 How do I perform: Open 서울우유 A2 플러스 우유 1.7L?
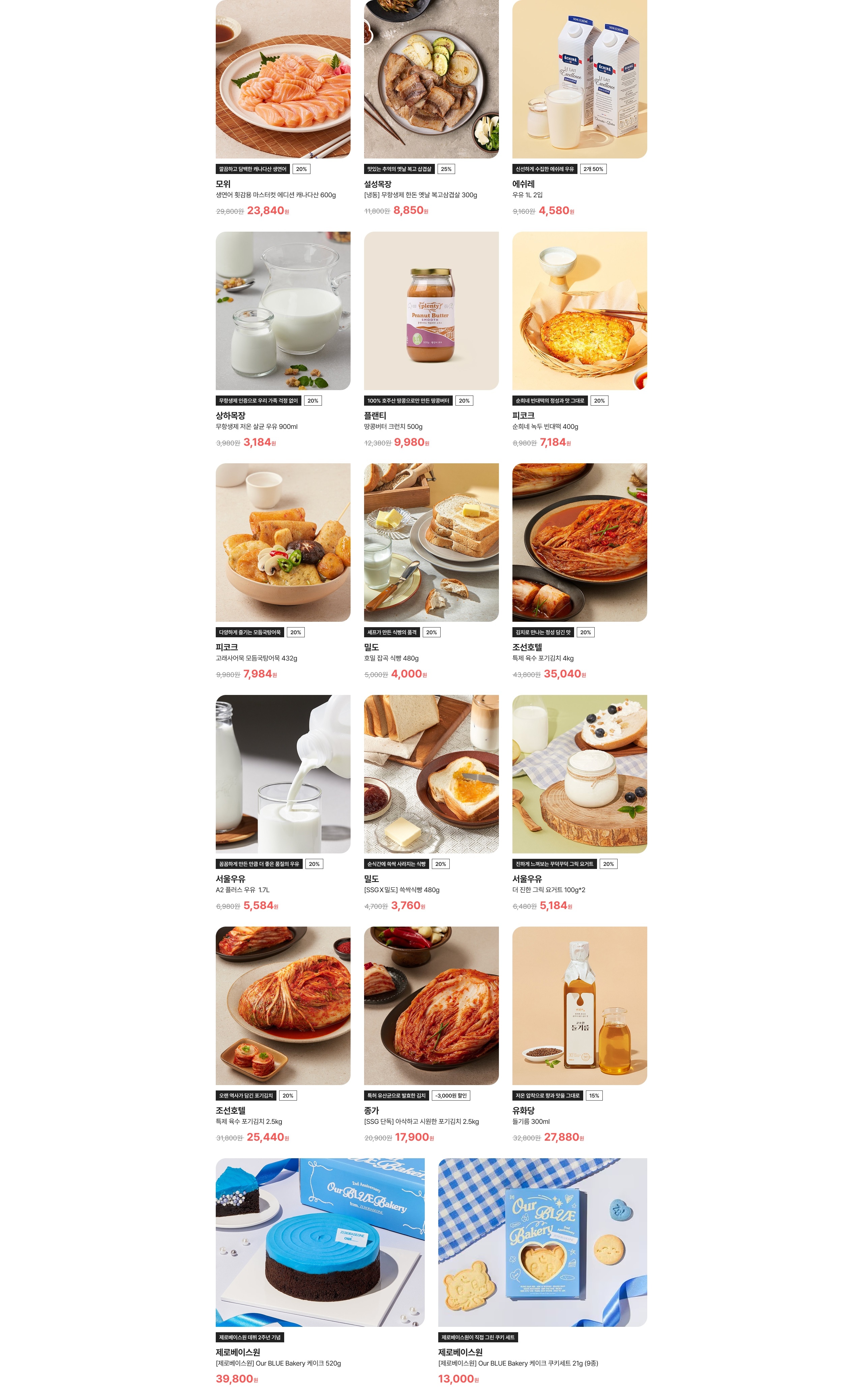[x=282, y=774]
